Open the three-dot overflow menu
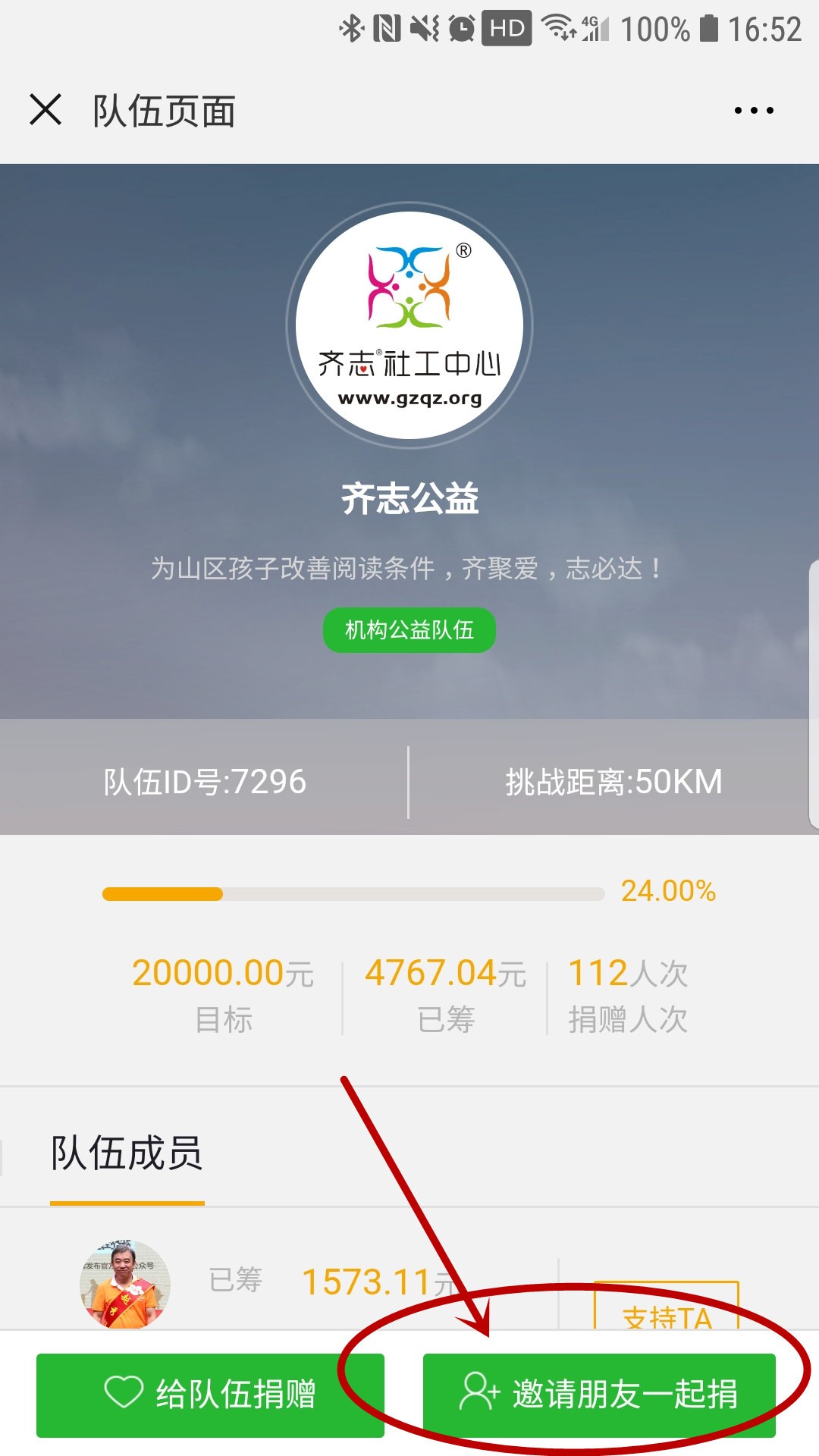Image resolution: width=819 pixels, height=1456 pixels. tap(754, 111)
